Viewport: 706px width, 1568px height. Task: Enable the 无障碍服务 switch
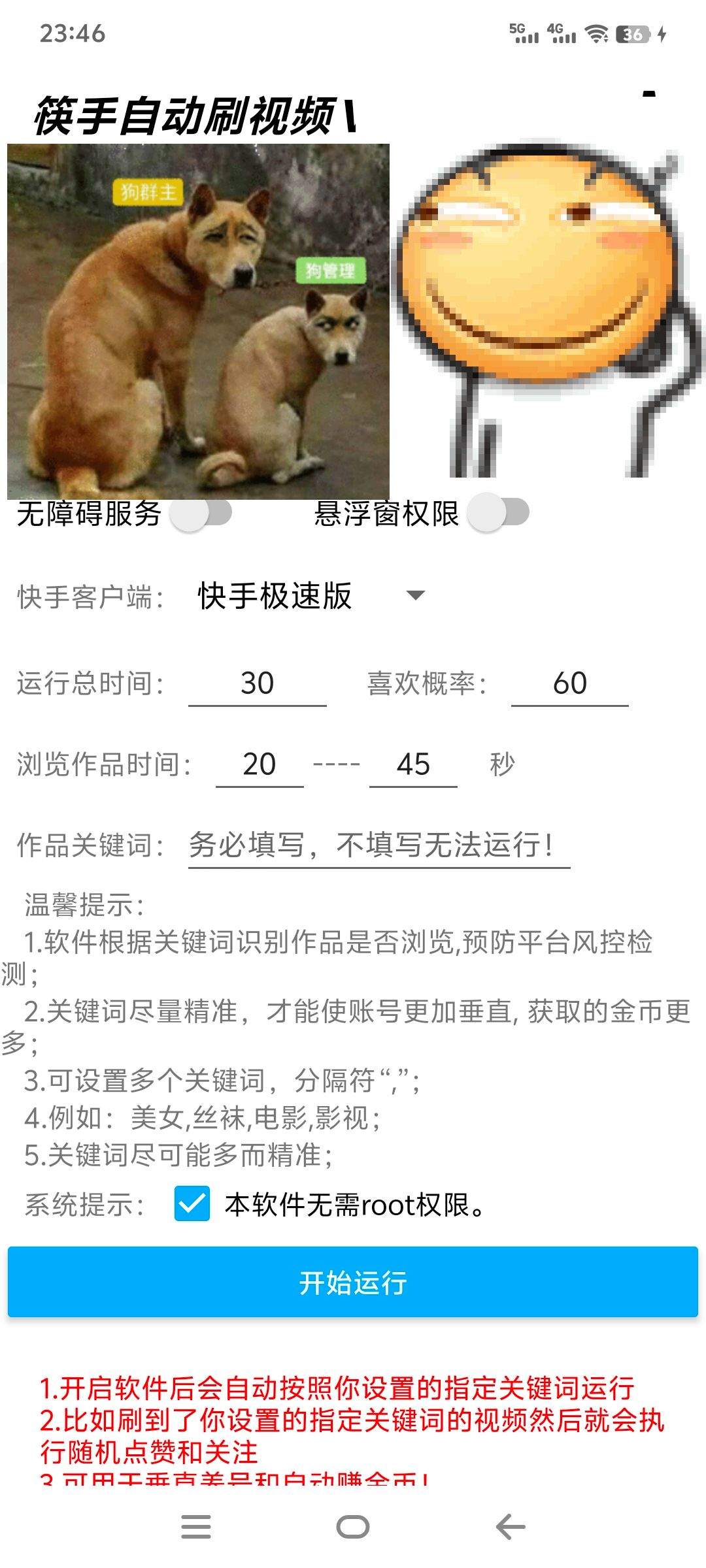tap(201, 513)
